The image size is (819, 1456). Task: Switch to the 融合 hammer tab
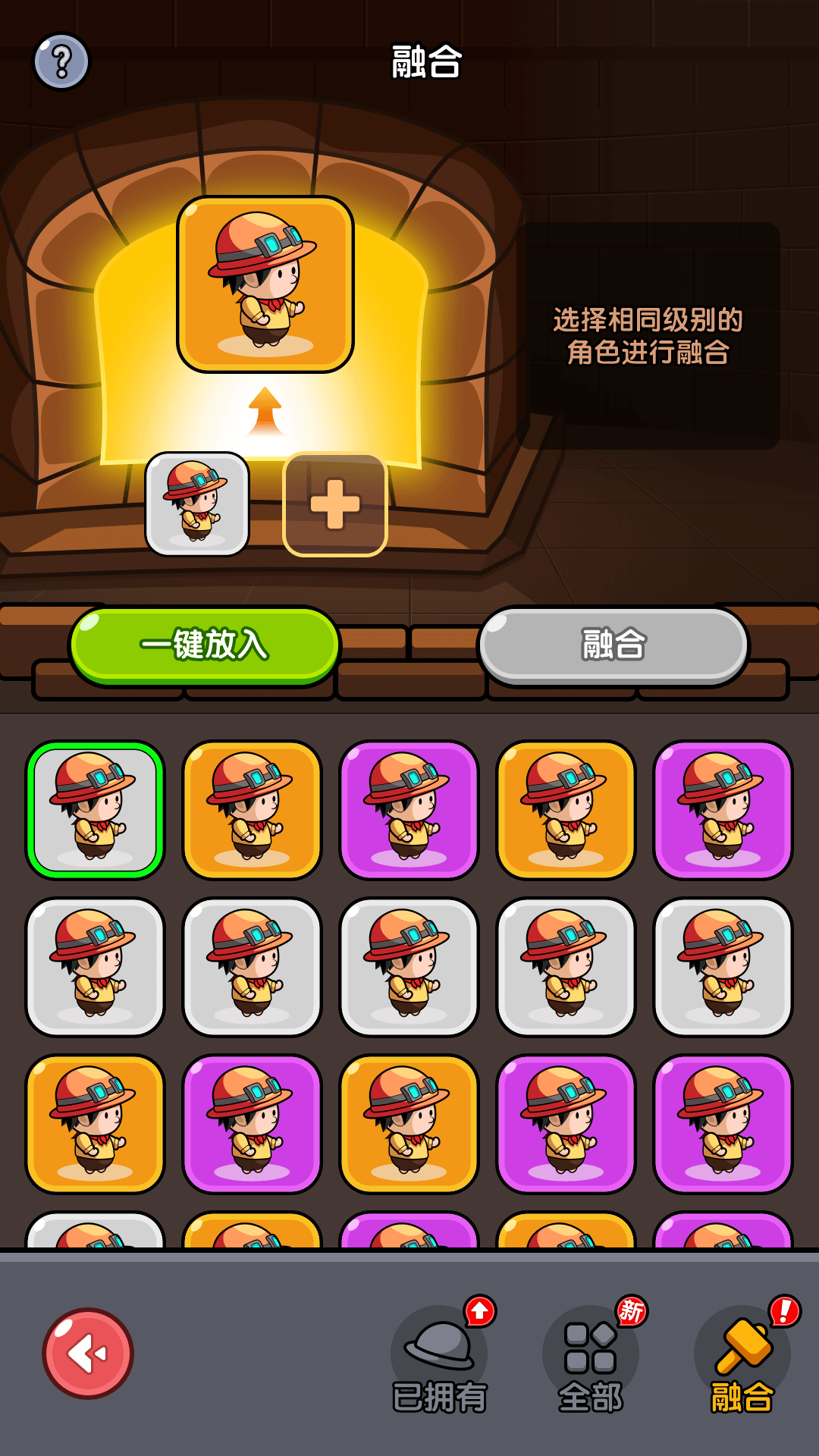[x=742, y=1357]
